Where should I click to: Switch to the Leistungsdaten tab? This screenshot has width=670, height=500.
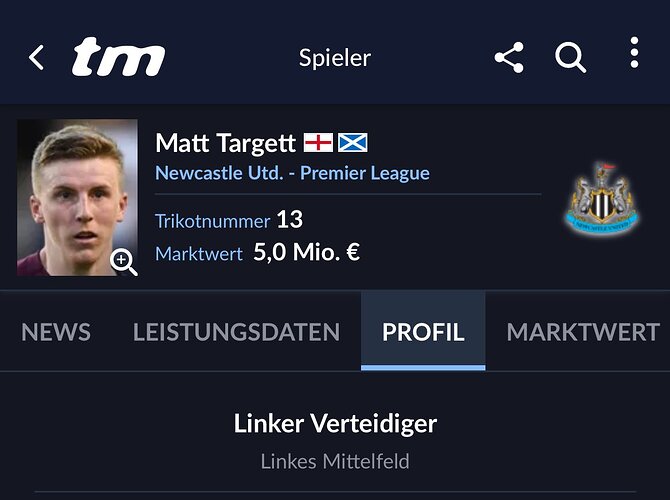(x=236, y=332)
